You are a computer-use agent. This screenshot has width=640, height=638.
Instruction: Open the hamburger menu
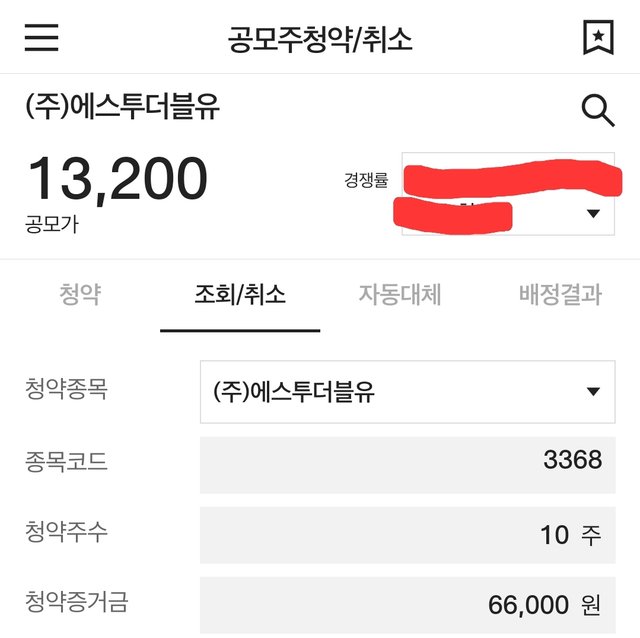(41, 38)
